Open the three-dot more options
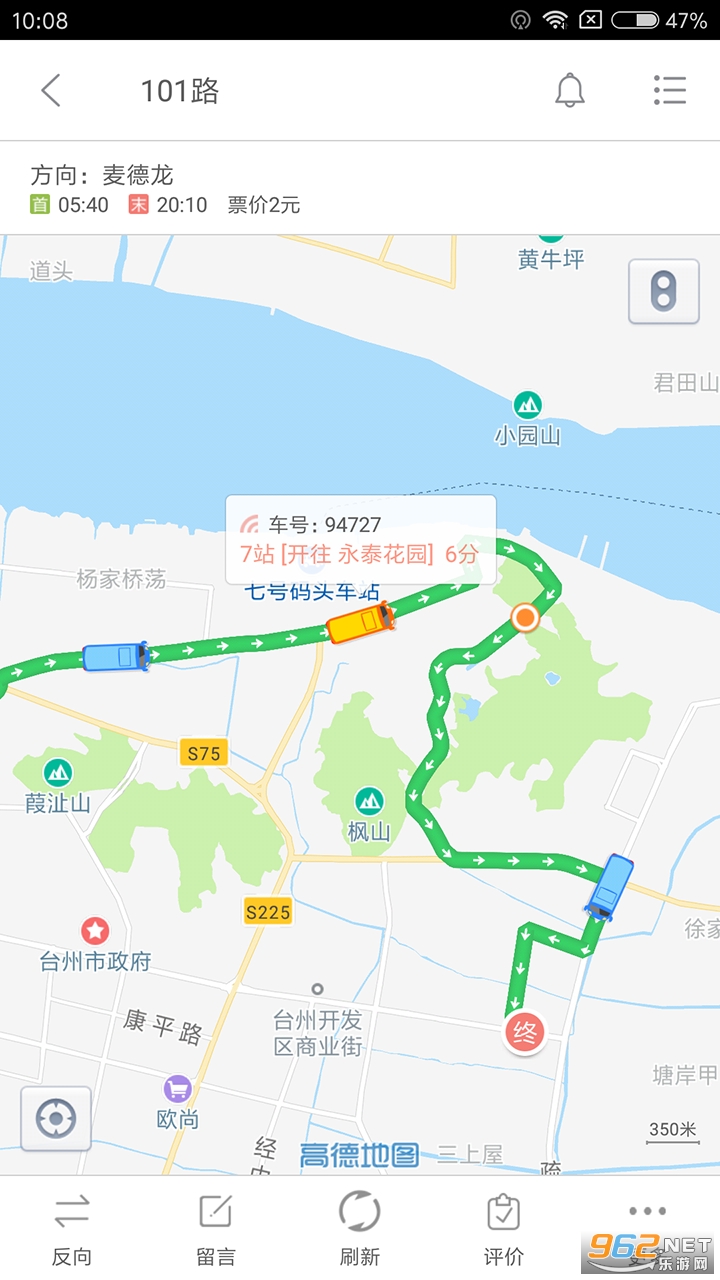Image resolution: width=720 pixels, height=1280 pixels. click(647, 1212)
